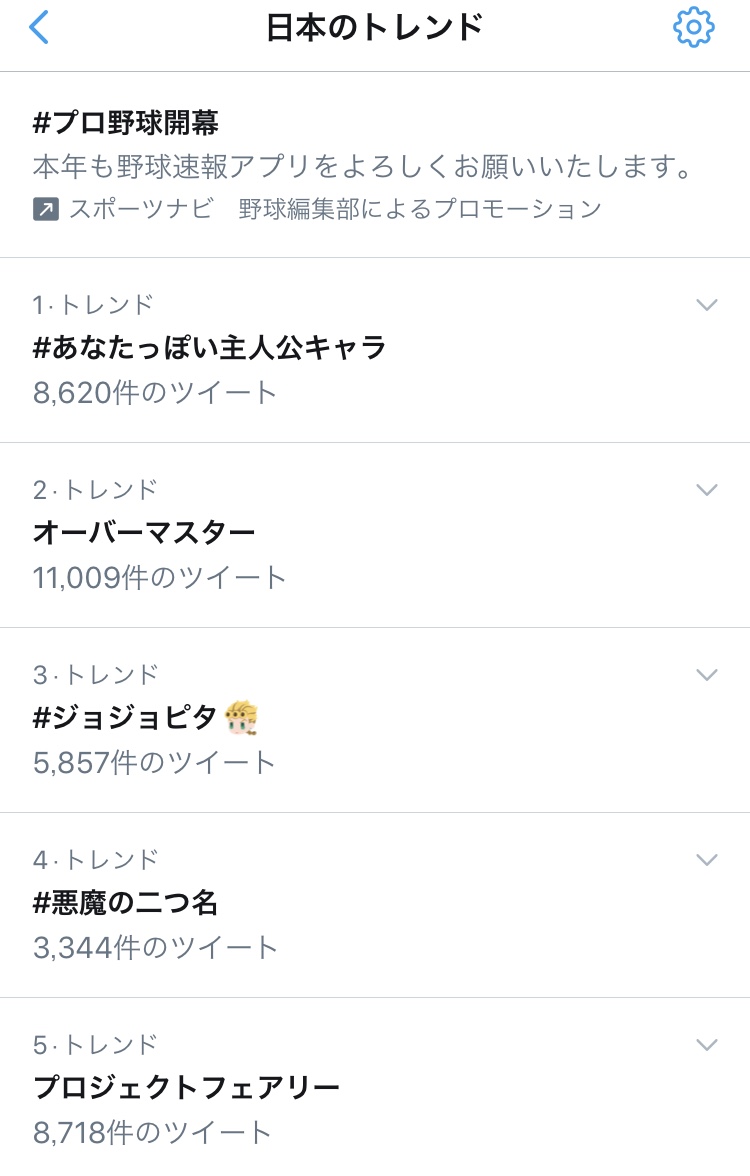Expand chevron for #あなたっぽい主人公キャラ
Viewport: 750px width, 1176px height.
[x=706, y=305]
